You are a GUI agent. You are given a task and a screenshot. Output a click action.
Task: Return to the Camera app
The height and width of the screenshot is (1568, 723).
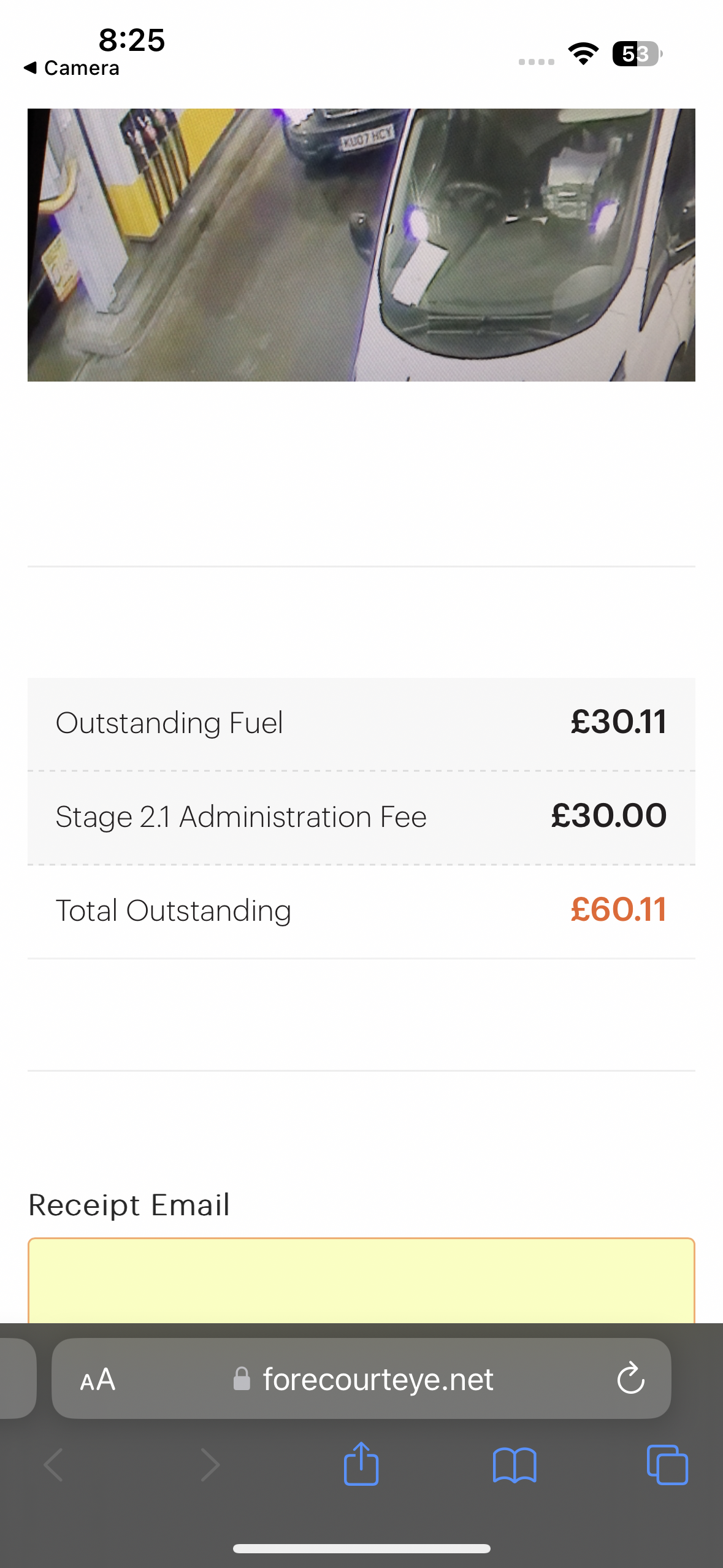point(72,68)
